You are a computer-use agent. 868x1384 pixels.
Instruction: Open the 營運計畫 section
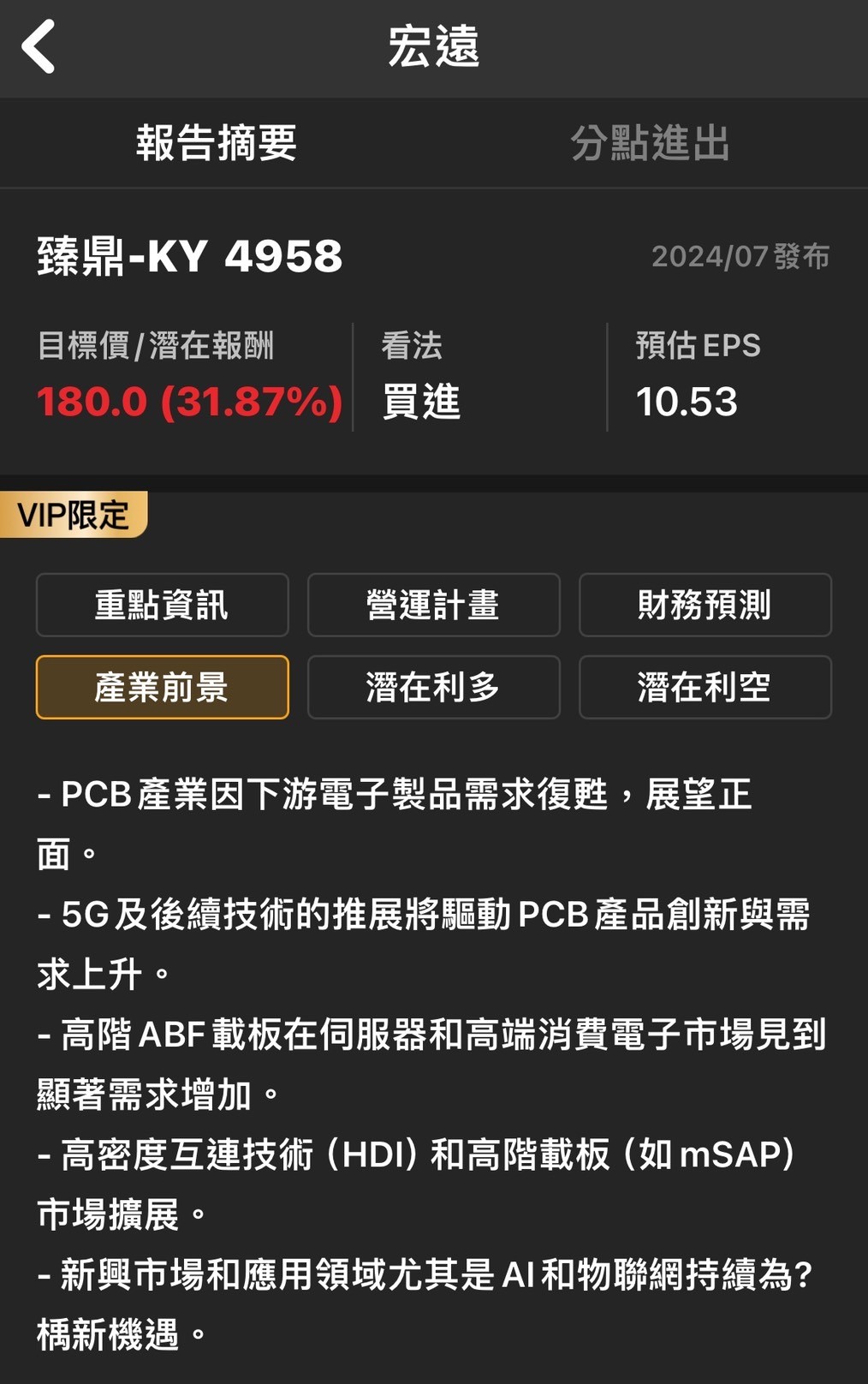(x=433, y=605)
